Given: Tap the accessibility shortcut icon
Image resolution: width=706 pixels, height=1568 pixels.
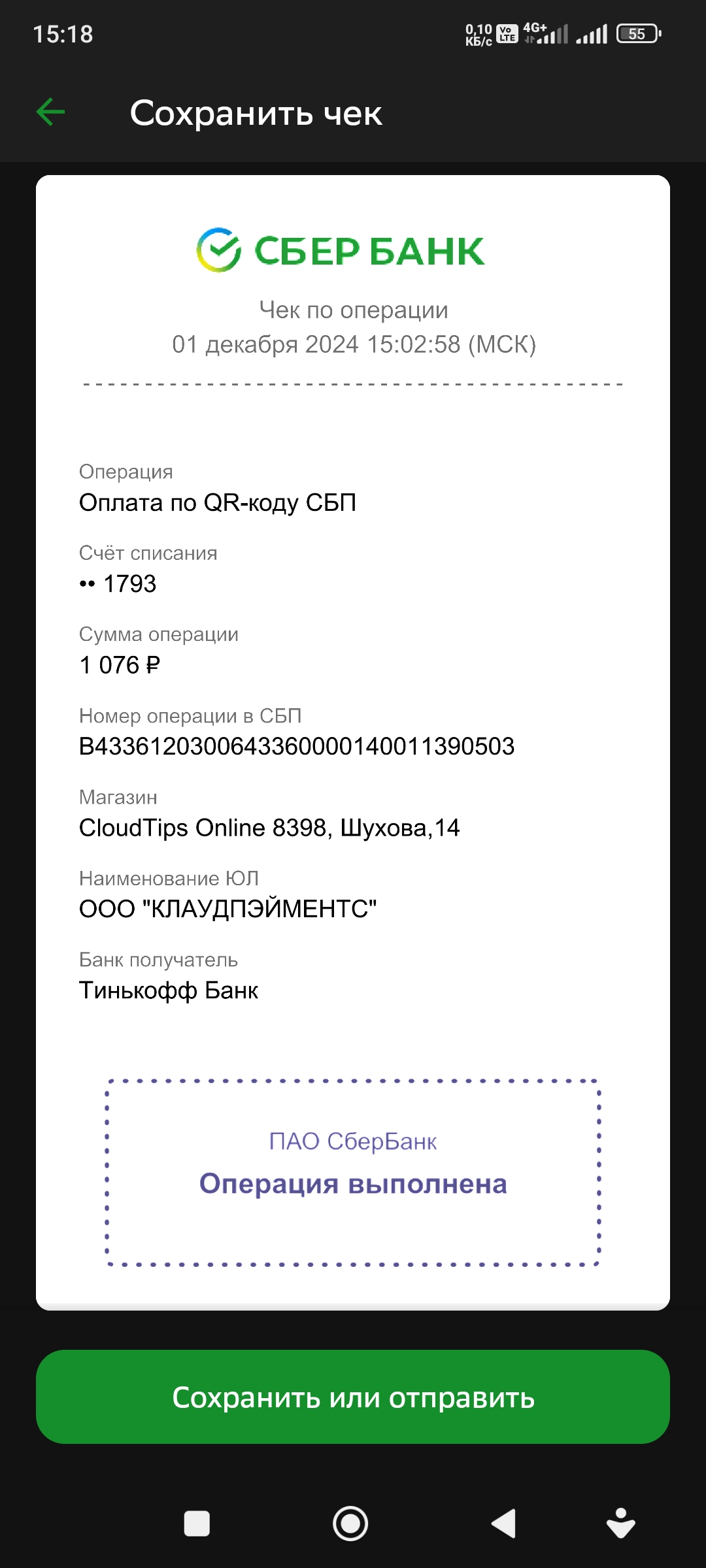Looking at the screenshot, I should coord(620,1524).
